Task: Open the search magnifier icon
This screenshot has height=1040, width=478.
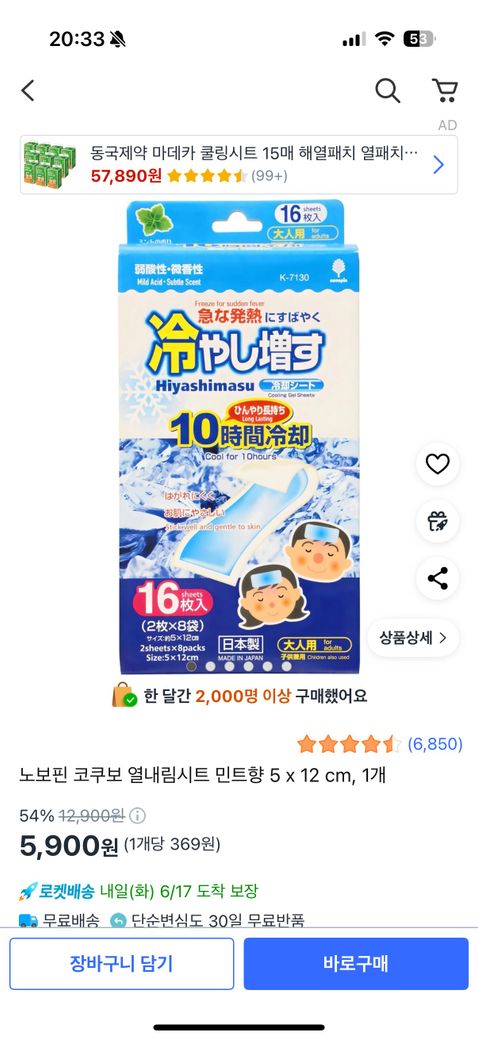Action: click(388, 90)
